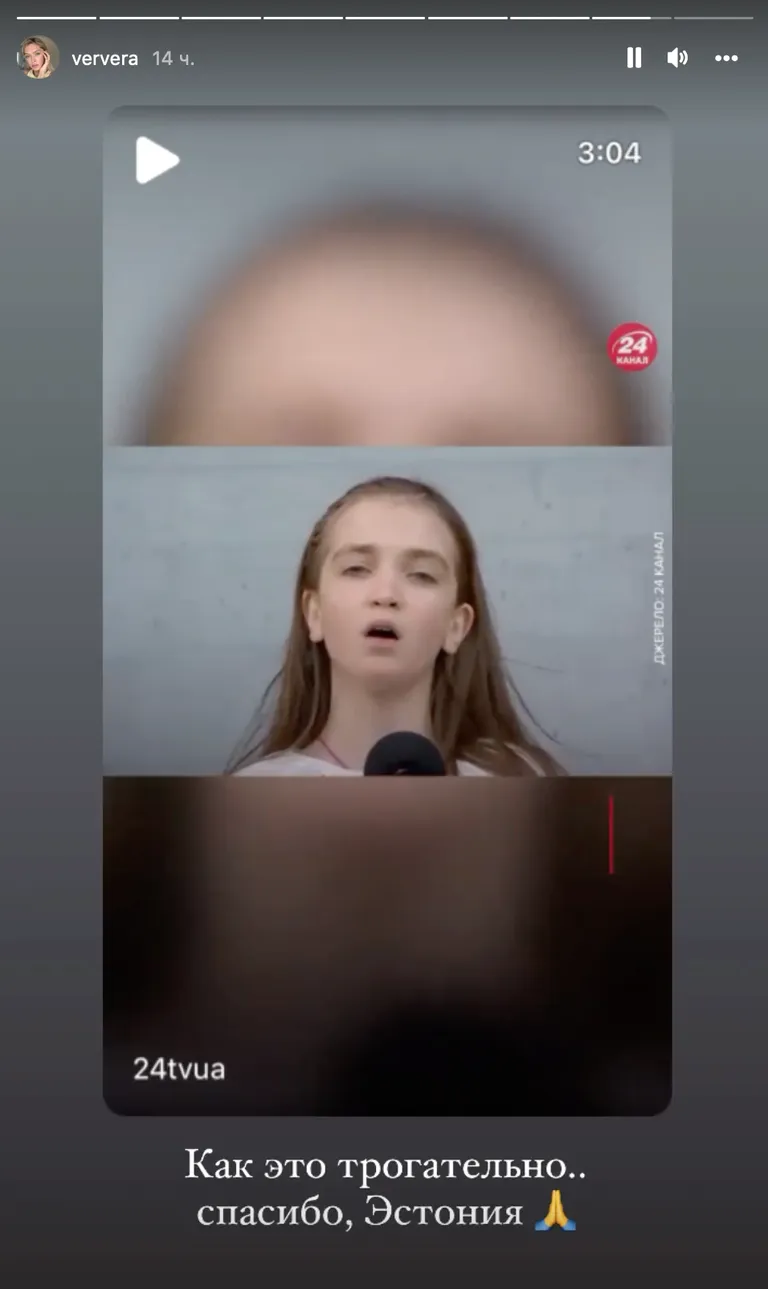Open the three-dot story options menu

click(x=726, y=58)
